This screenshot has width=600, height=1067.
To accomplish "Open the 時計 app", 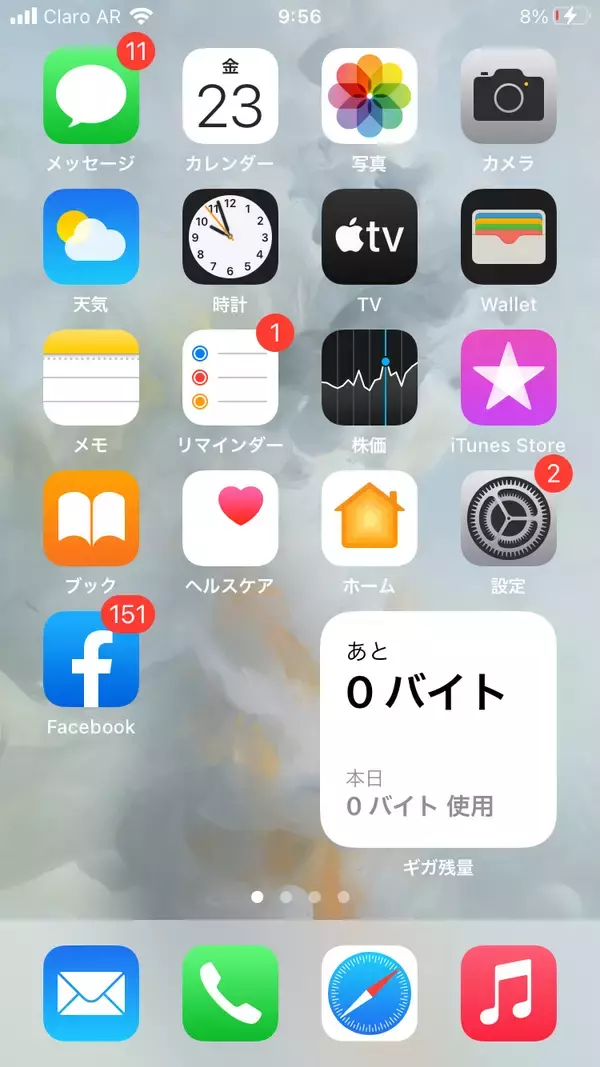I will [230, 237].
